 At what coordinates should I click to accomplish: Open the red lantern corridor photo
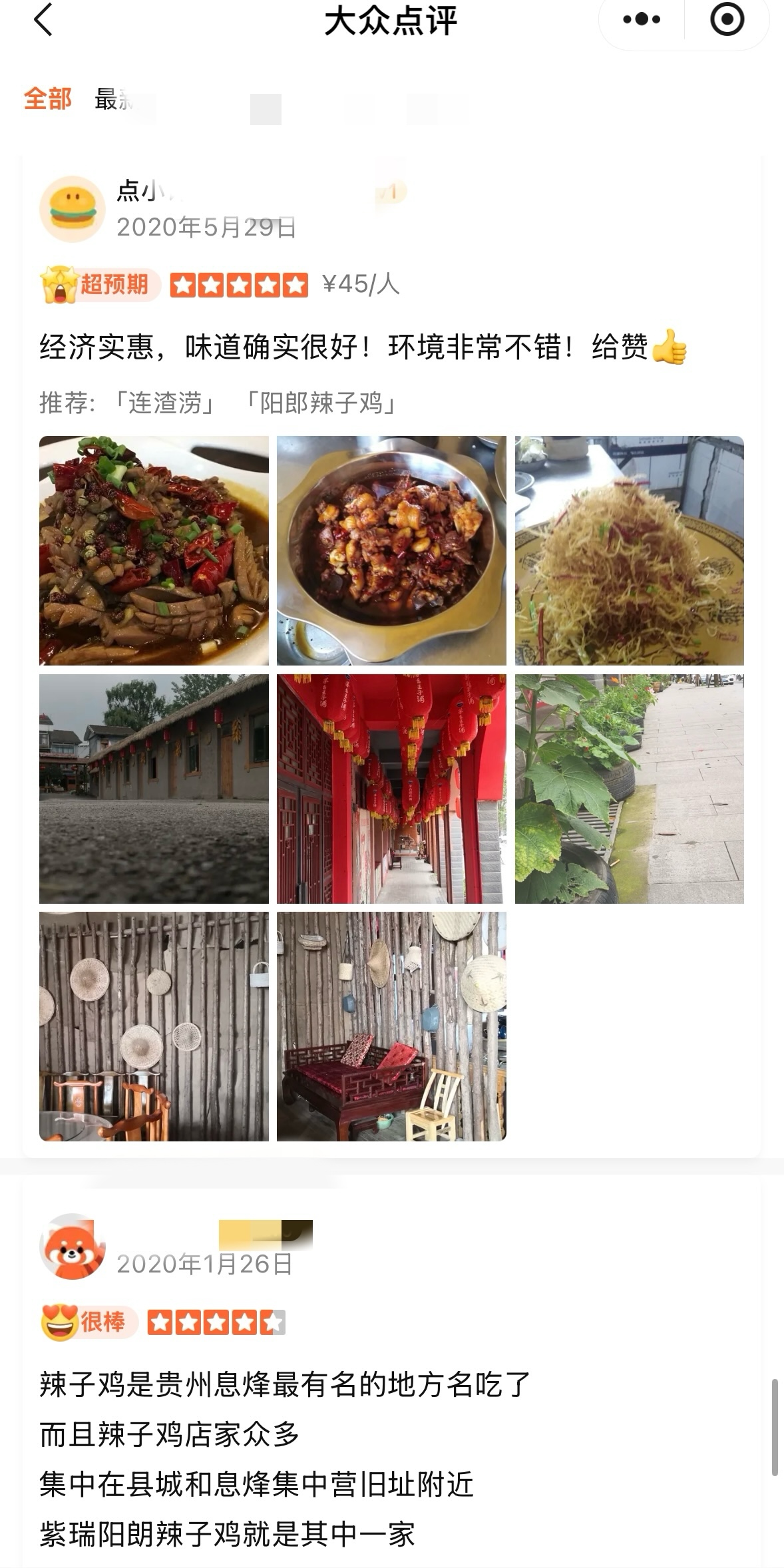[391, 789]
